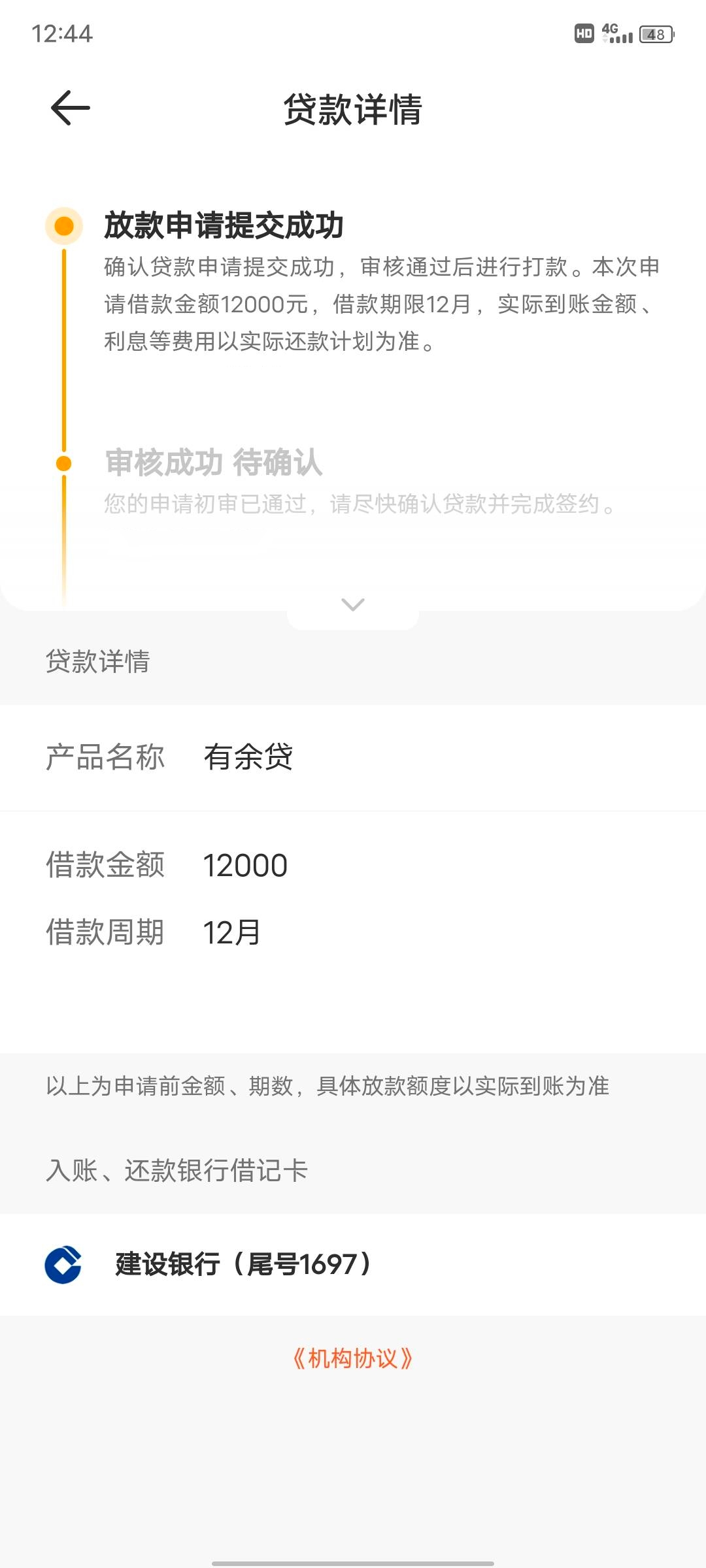Screen dimensions: 706x1568
Task: Go back using the top-left arrow
Action: coord(70,108)
